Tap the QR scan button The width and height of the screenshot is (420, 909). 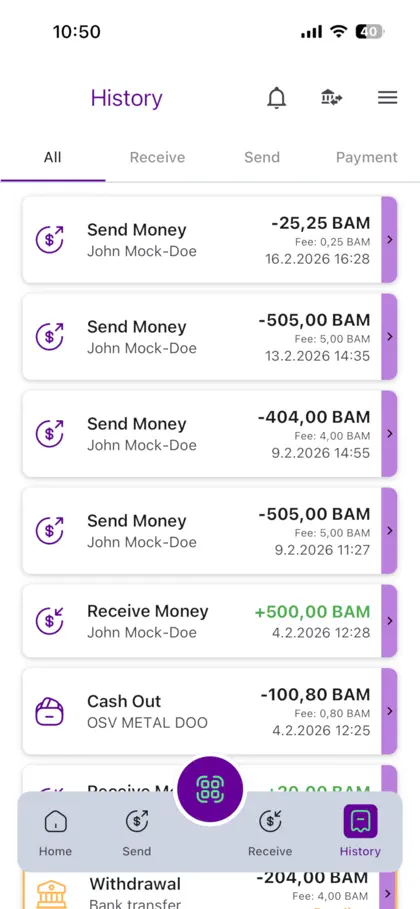tap(210, 789)
